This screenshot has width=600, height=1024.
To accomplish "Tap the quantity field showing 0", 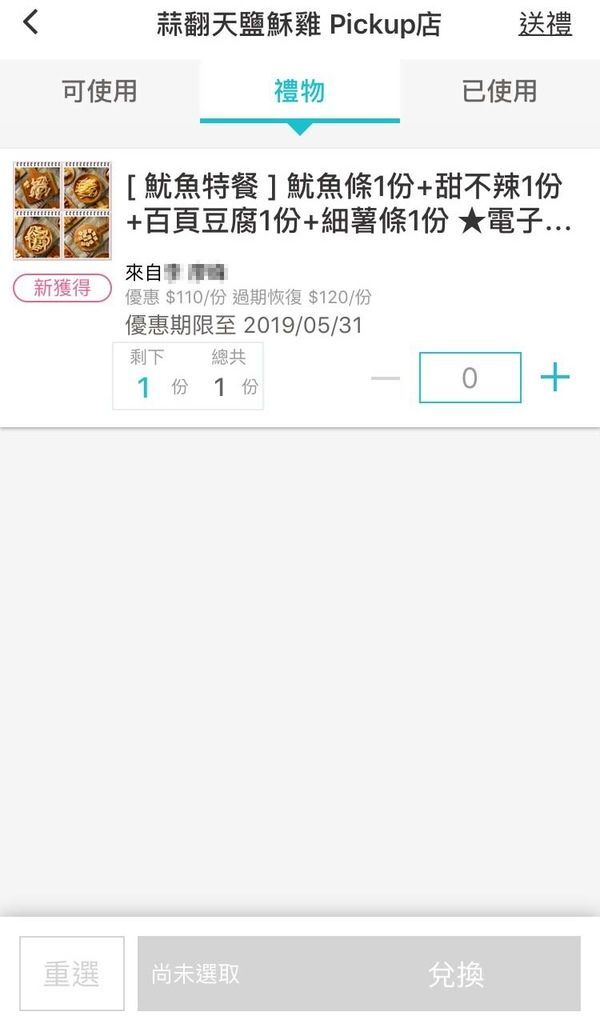I will tap(470, 377).
